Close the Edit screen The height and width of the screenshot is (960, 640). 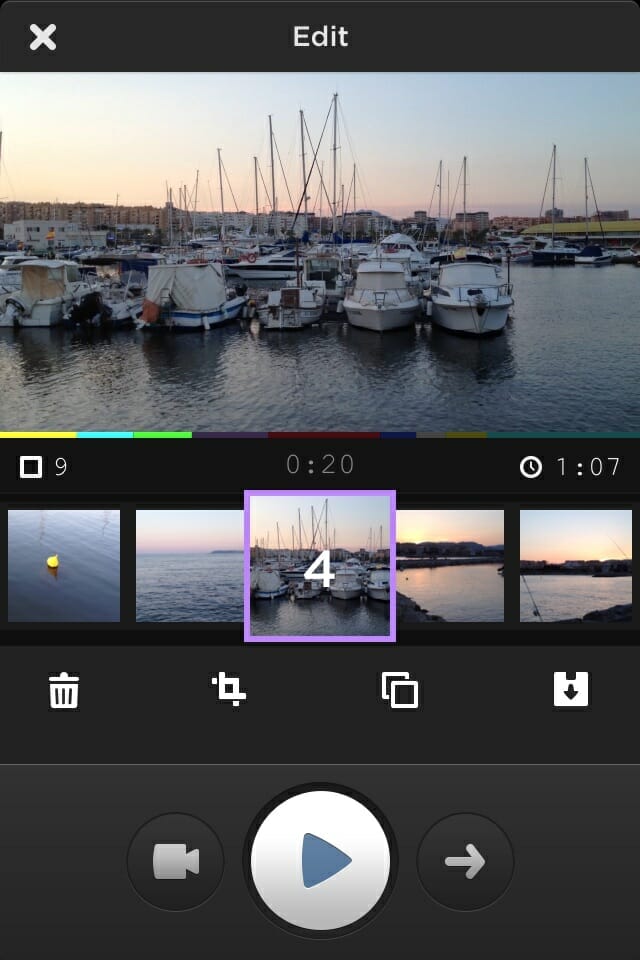point(43,38)
